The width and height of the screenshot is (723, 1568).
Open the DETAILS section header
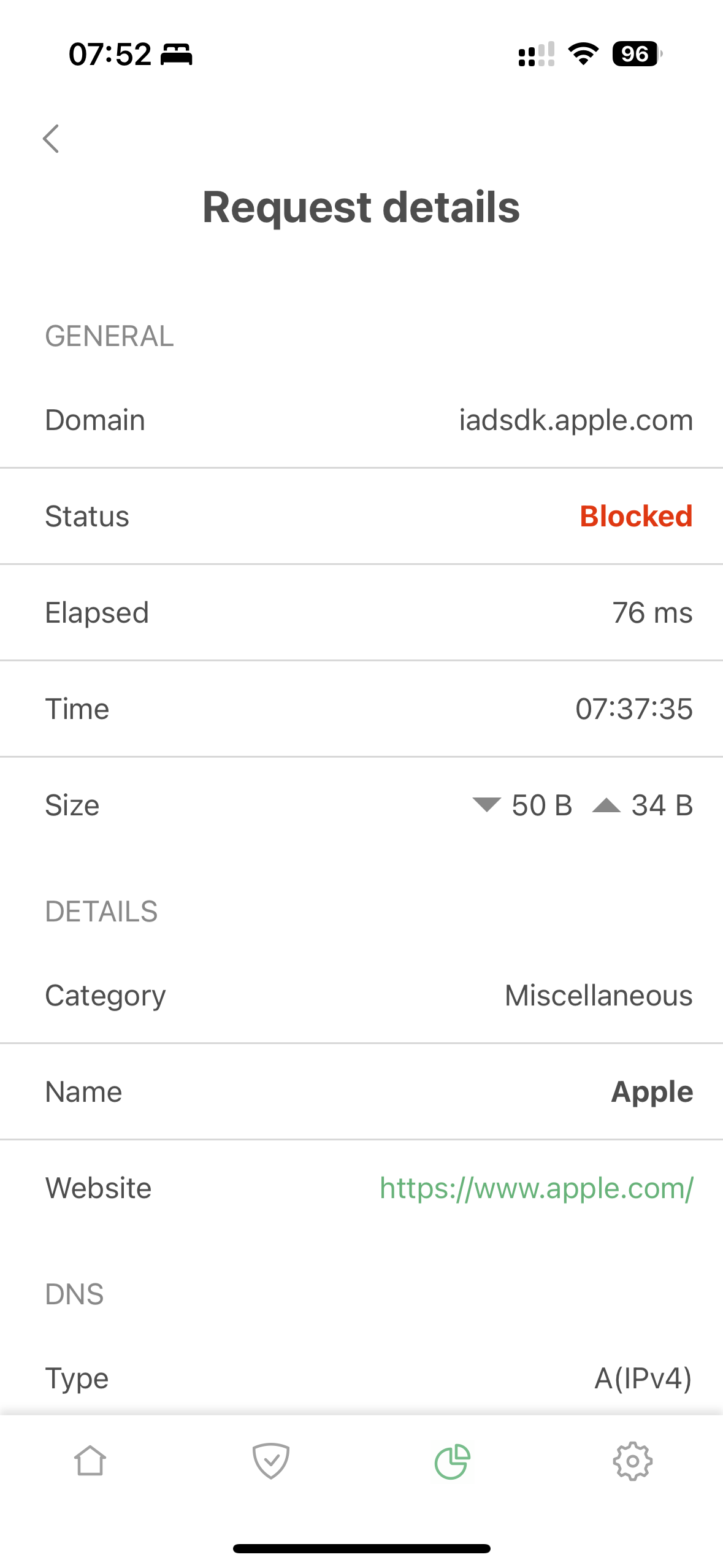tap(101, 912)
